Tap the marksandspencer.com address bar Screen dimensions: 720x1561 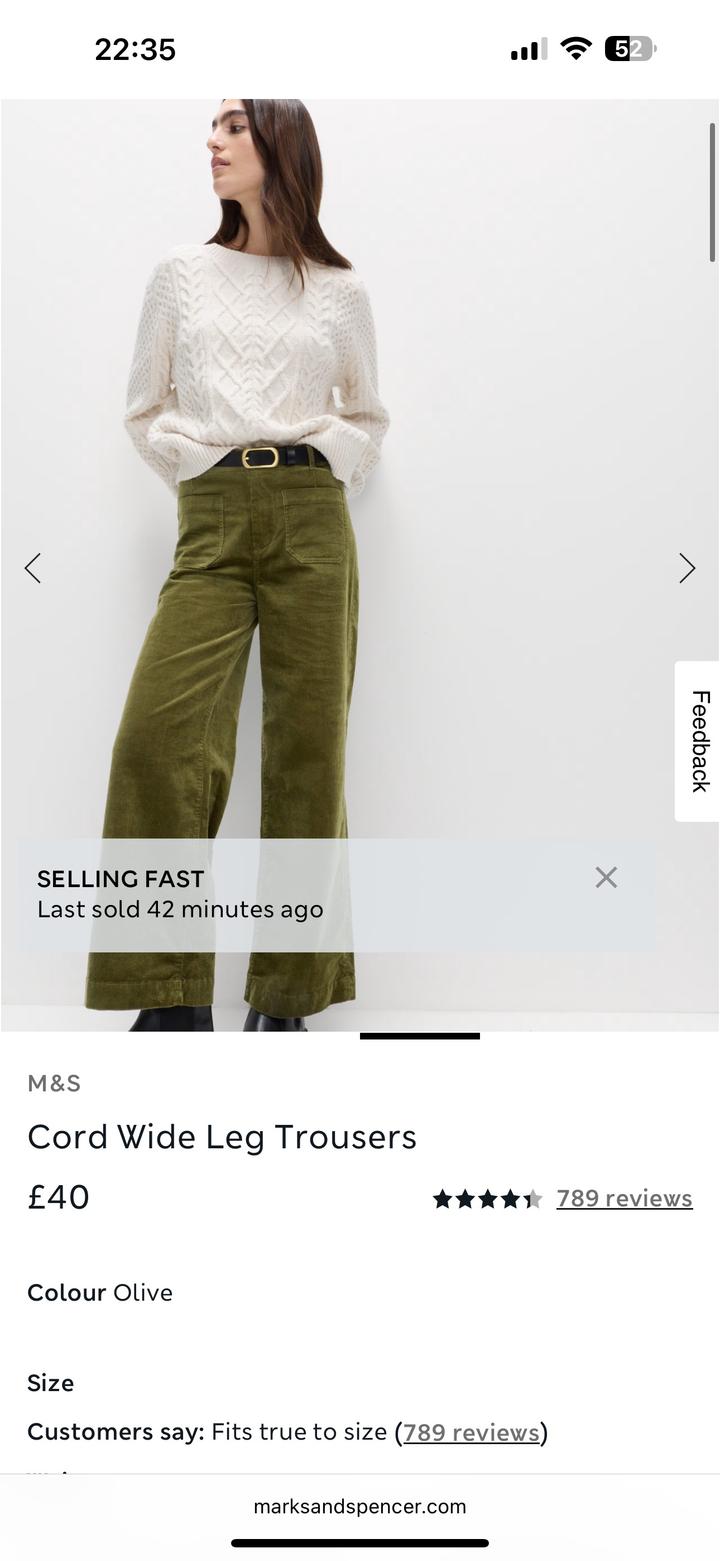pyautogui.click(x=360, y=1506)
